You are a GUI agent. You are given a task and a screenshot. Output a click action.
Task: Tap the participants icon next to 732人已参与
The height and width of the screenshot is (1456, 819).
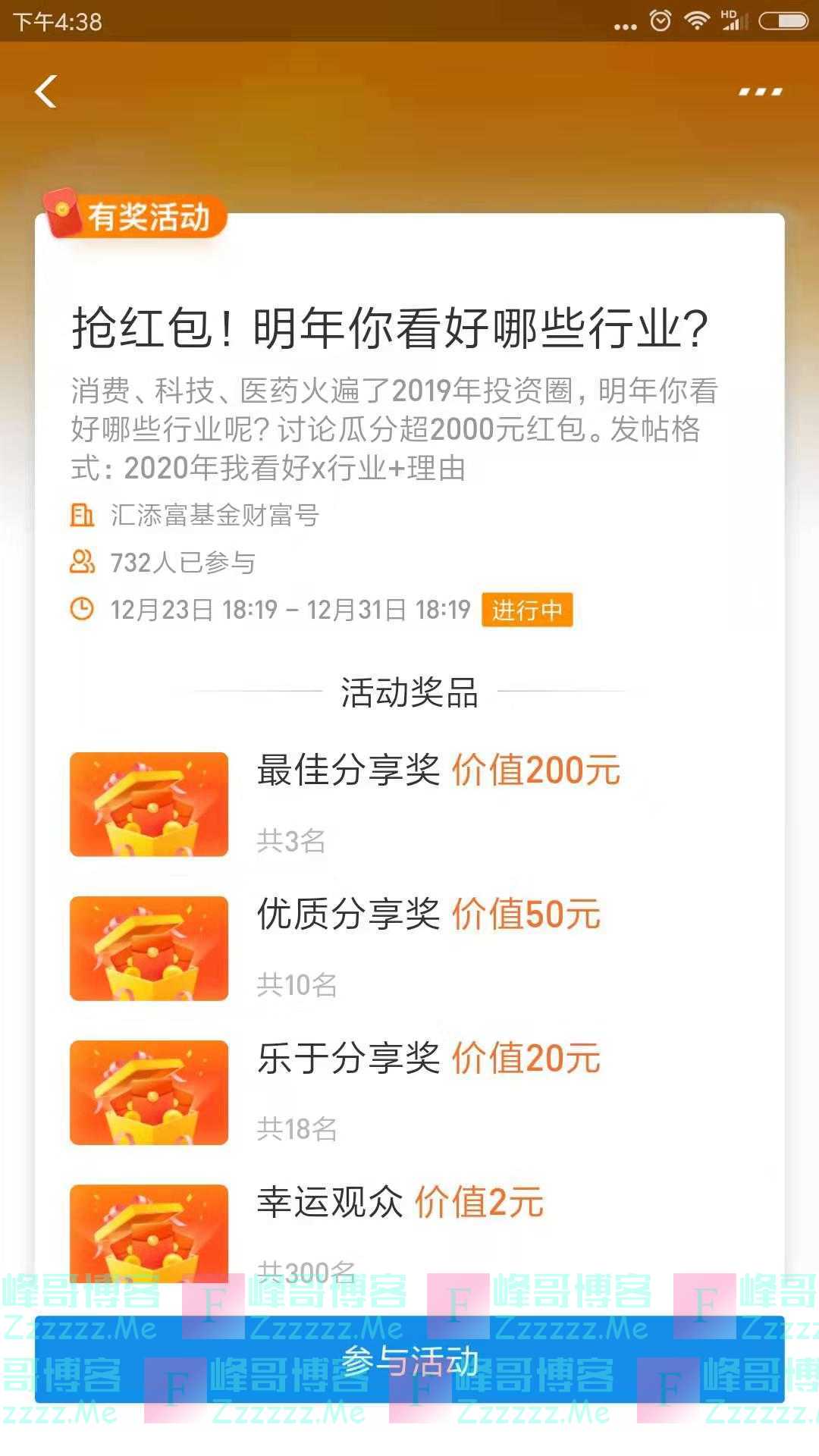(82, 563)
